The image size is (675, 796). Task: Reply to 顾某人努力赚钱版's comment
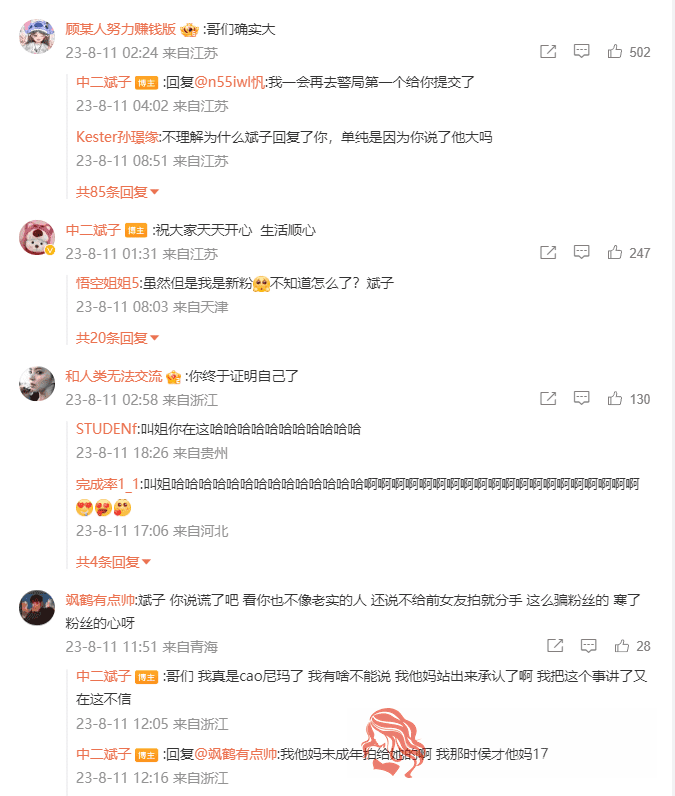582,52
